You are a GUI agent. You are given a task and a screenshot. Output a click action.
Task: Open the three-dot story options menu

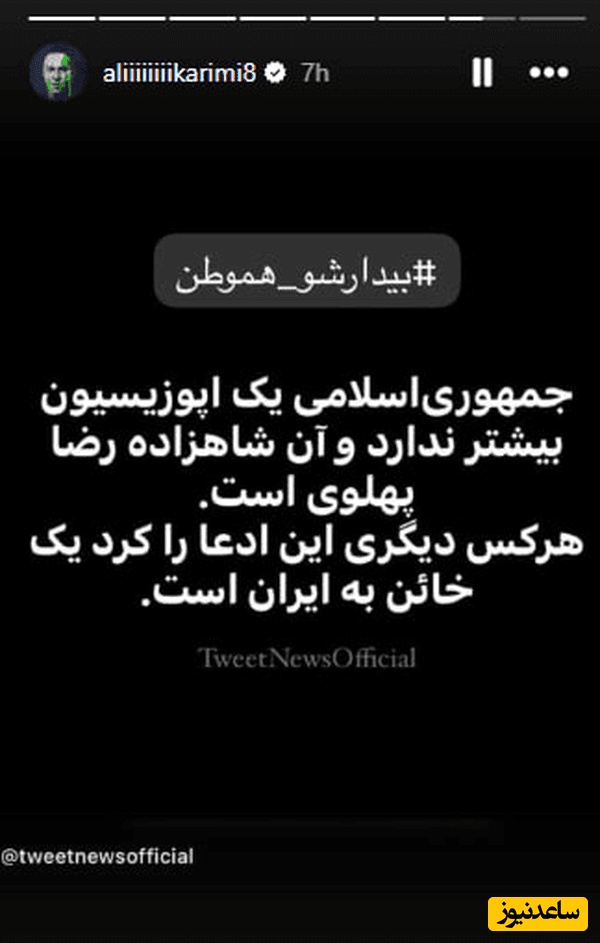[549, 73]
